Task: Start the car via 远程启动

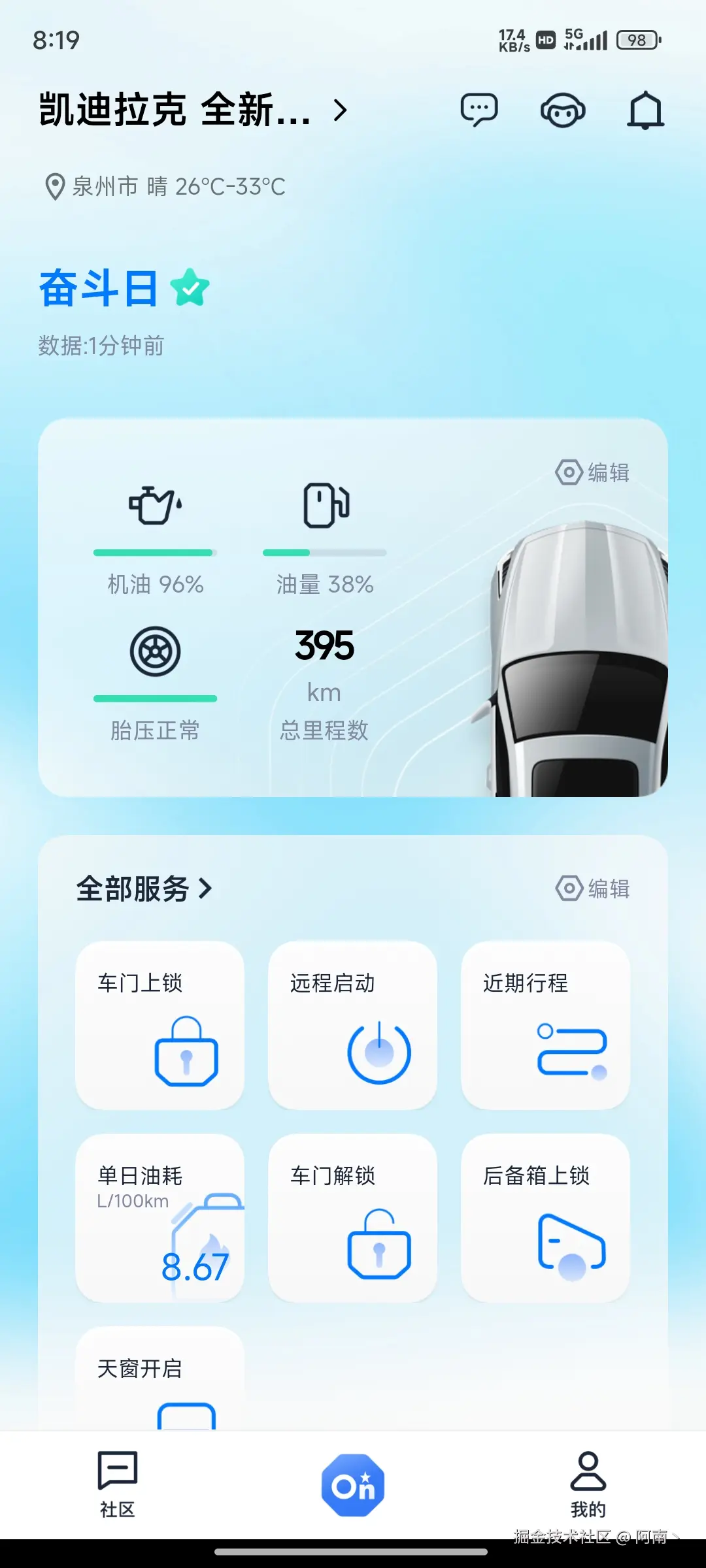Action: tap(352, 1025)
